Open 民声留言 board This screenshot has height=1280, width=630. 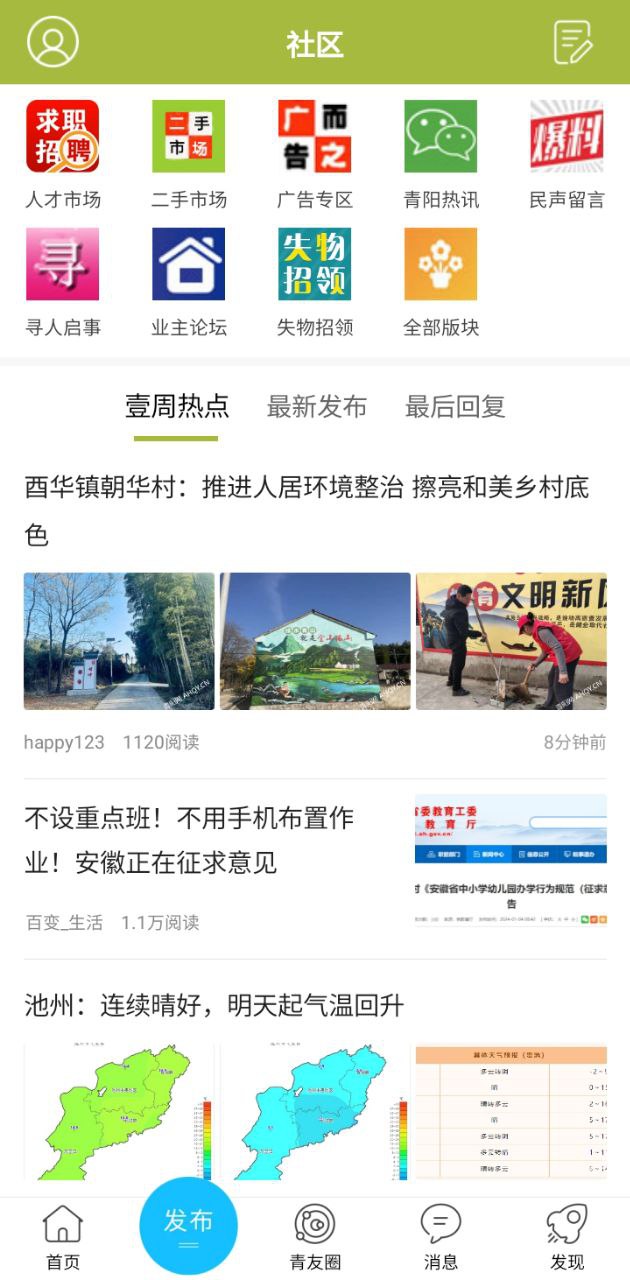(567, 155)
